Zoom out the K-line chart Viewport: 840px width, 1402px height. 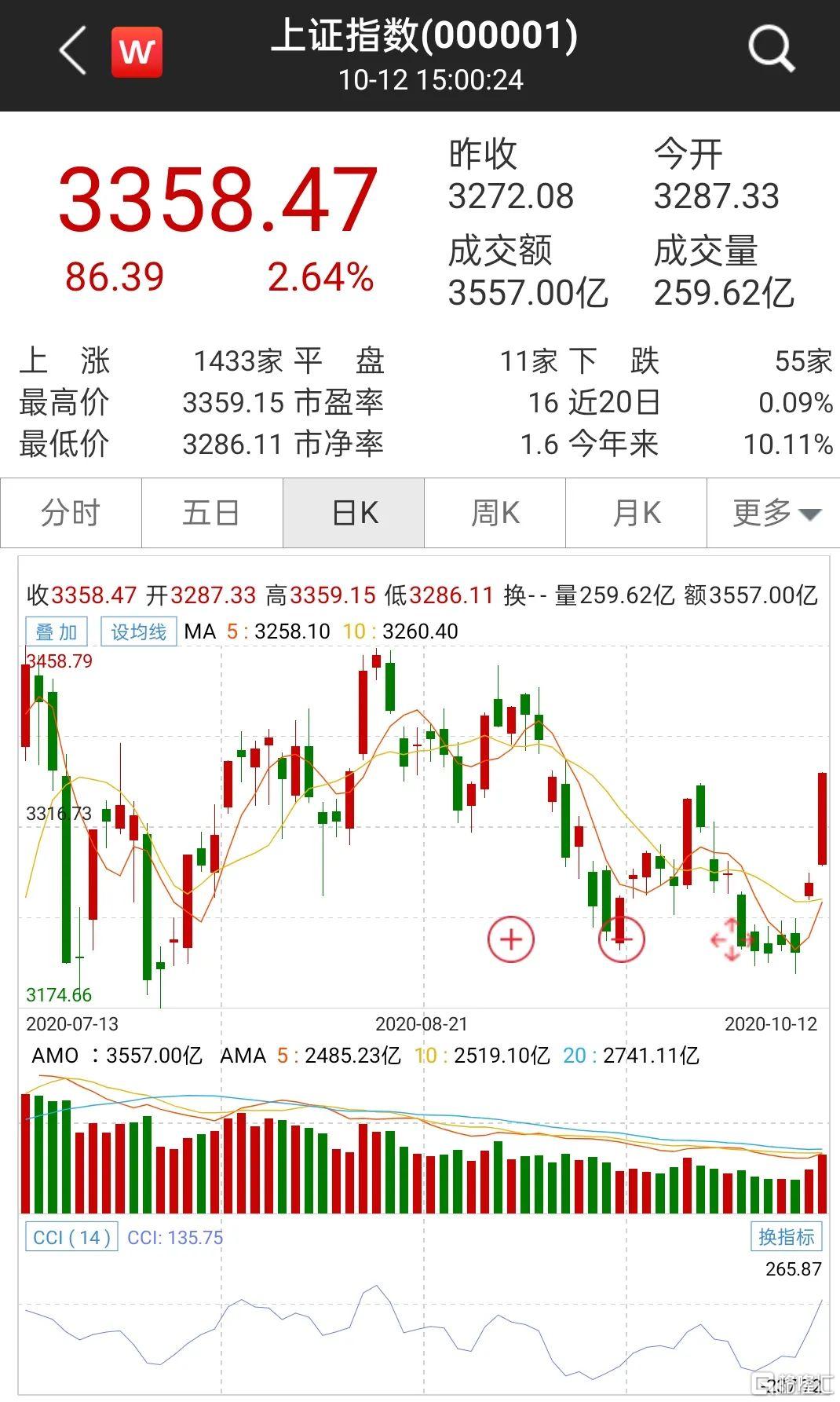[x=621, y=939]
